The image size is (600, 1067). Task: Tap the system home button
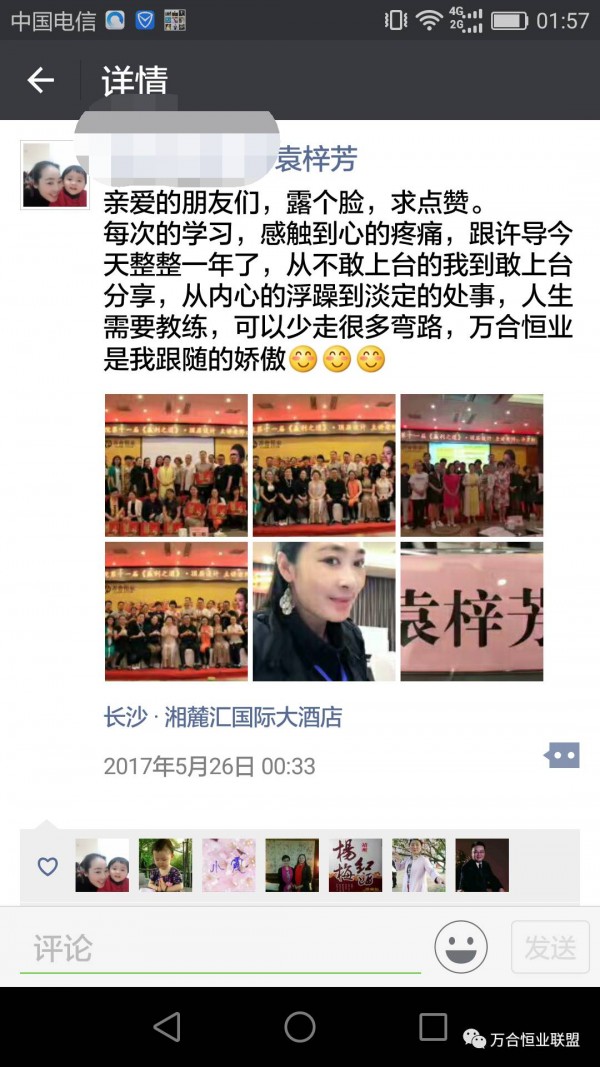(299, 1027)
